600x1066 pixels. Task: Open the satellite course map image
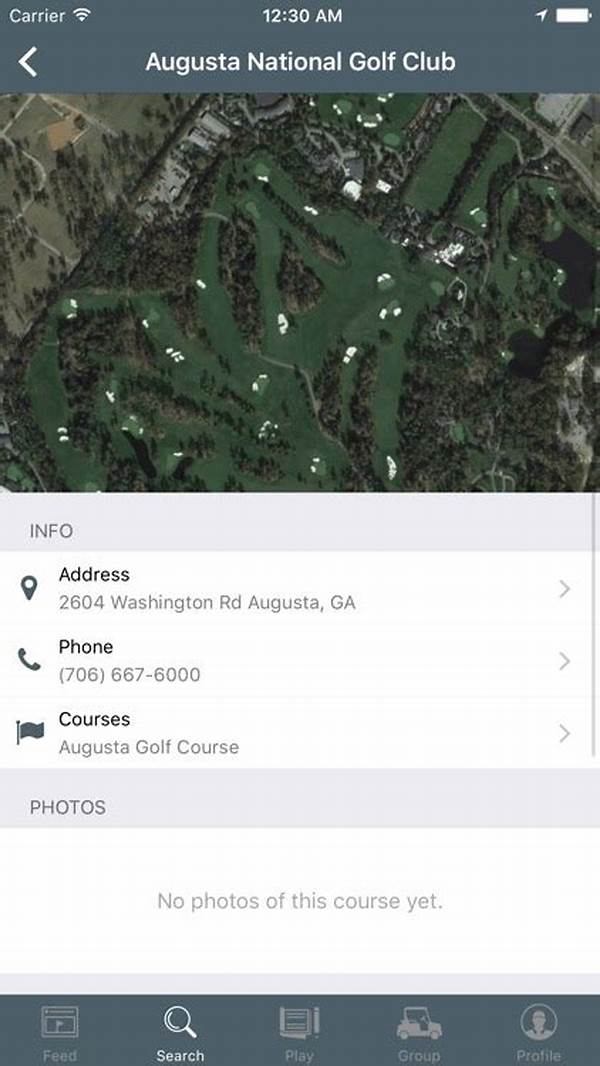pos(300,292)
